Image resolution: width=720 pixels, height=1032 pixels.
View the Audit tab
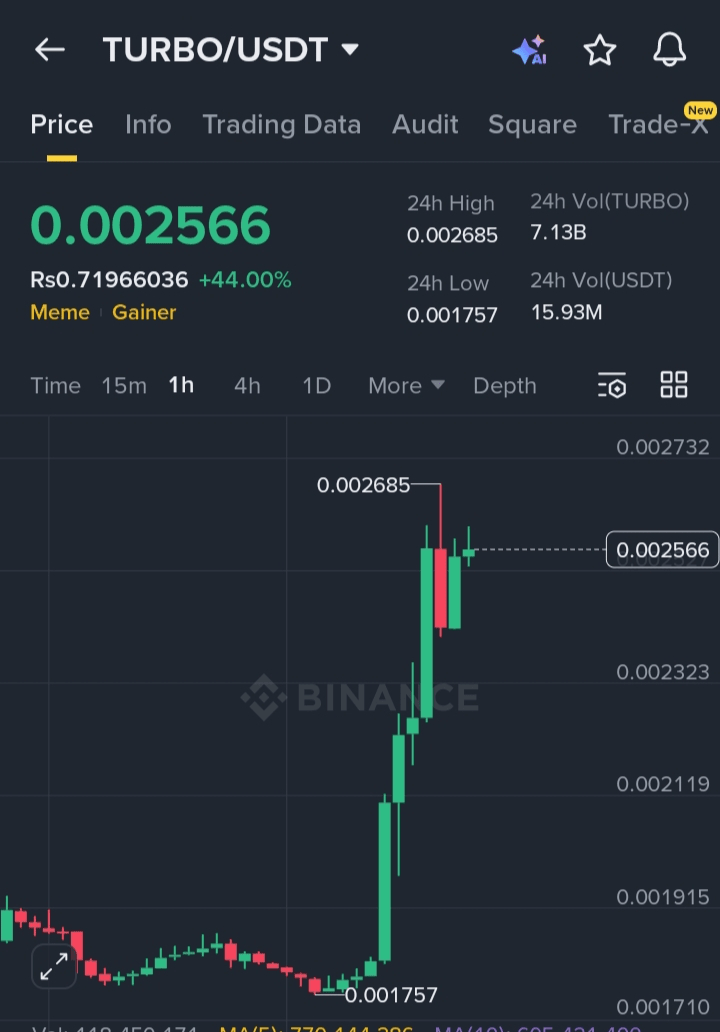(x=425, y=125)
